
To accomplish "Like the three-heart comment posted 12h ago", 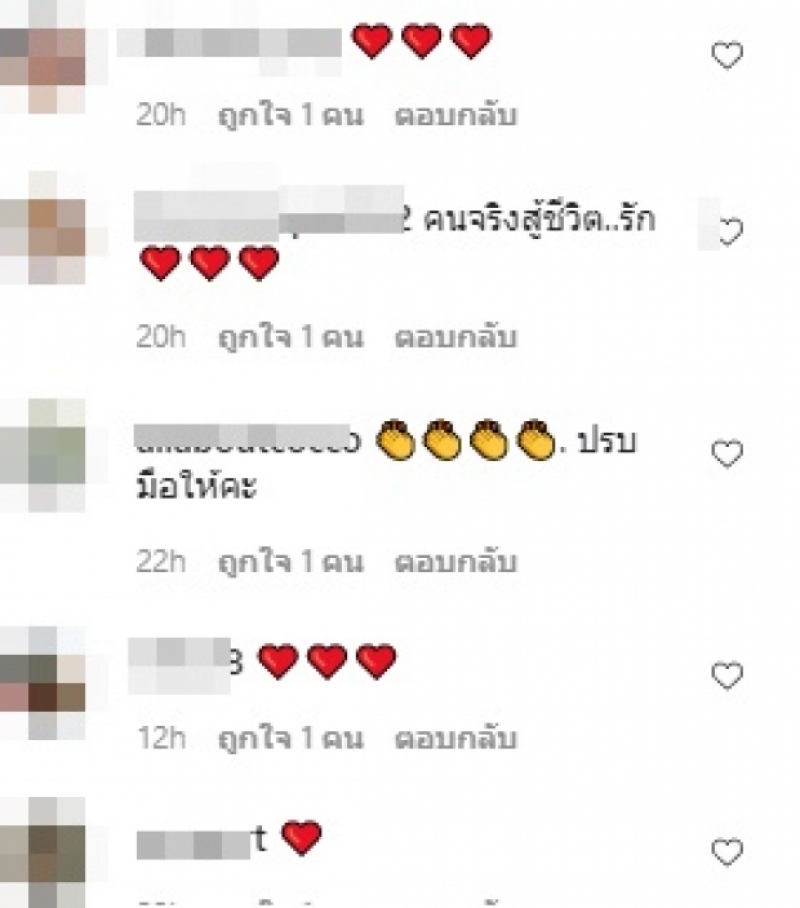I will (x=727, y=675).
